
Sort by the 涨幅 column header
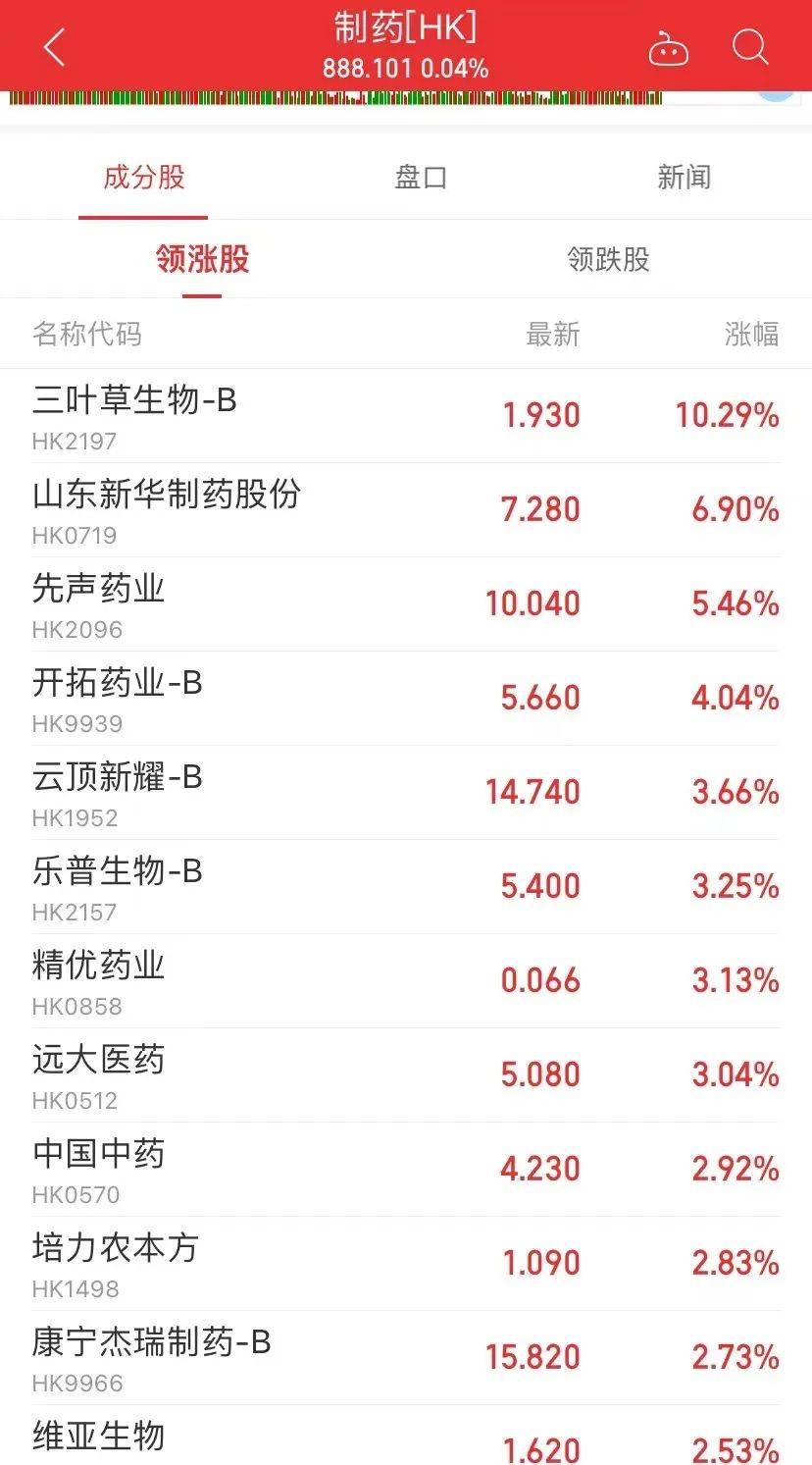pos(751,335)
